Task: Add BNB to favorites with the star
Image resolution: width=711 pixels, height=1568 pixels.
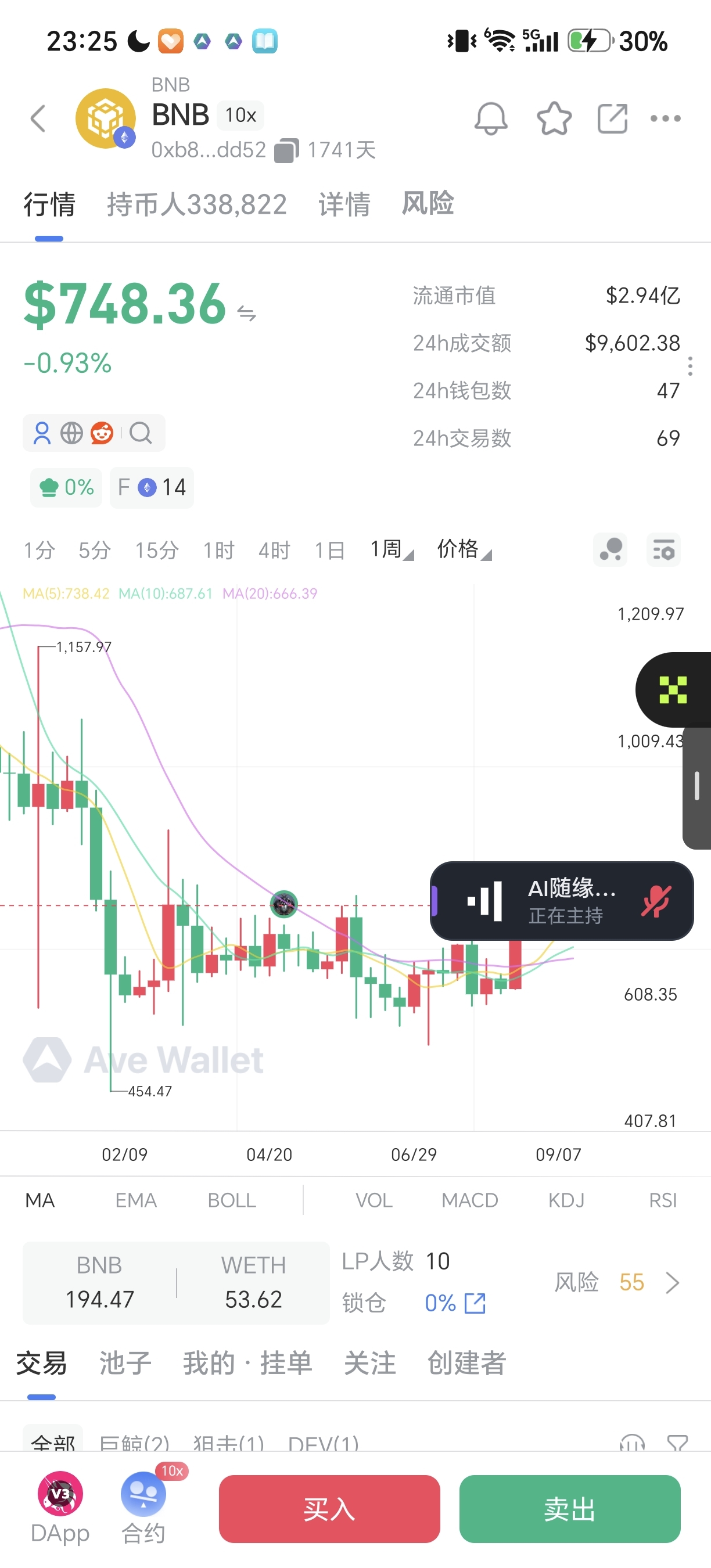Action: pyautogui.click(x=554, y=118)
